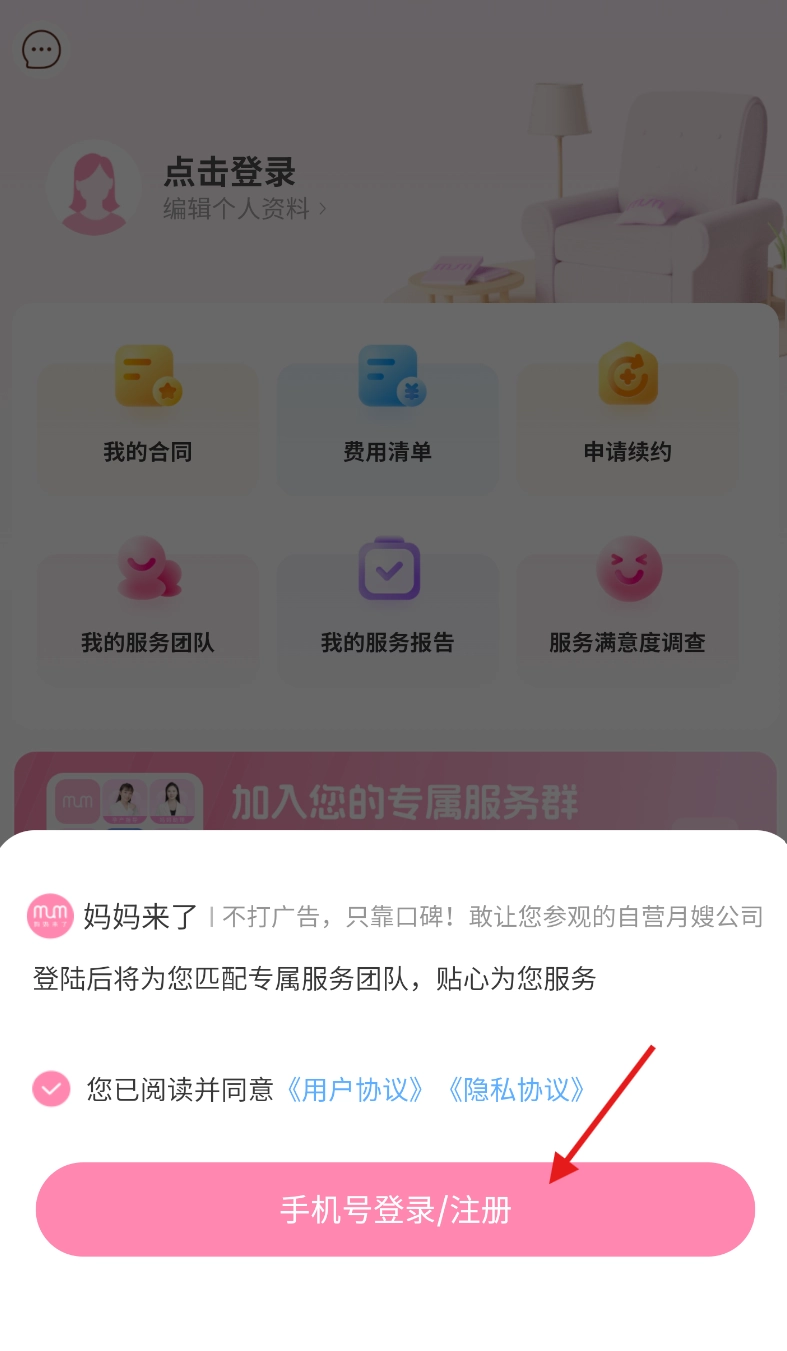Open the chat bubble message icon

42,49
